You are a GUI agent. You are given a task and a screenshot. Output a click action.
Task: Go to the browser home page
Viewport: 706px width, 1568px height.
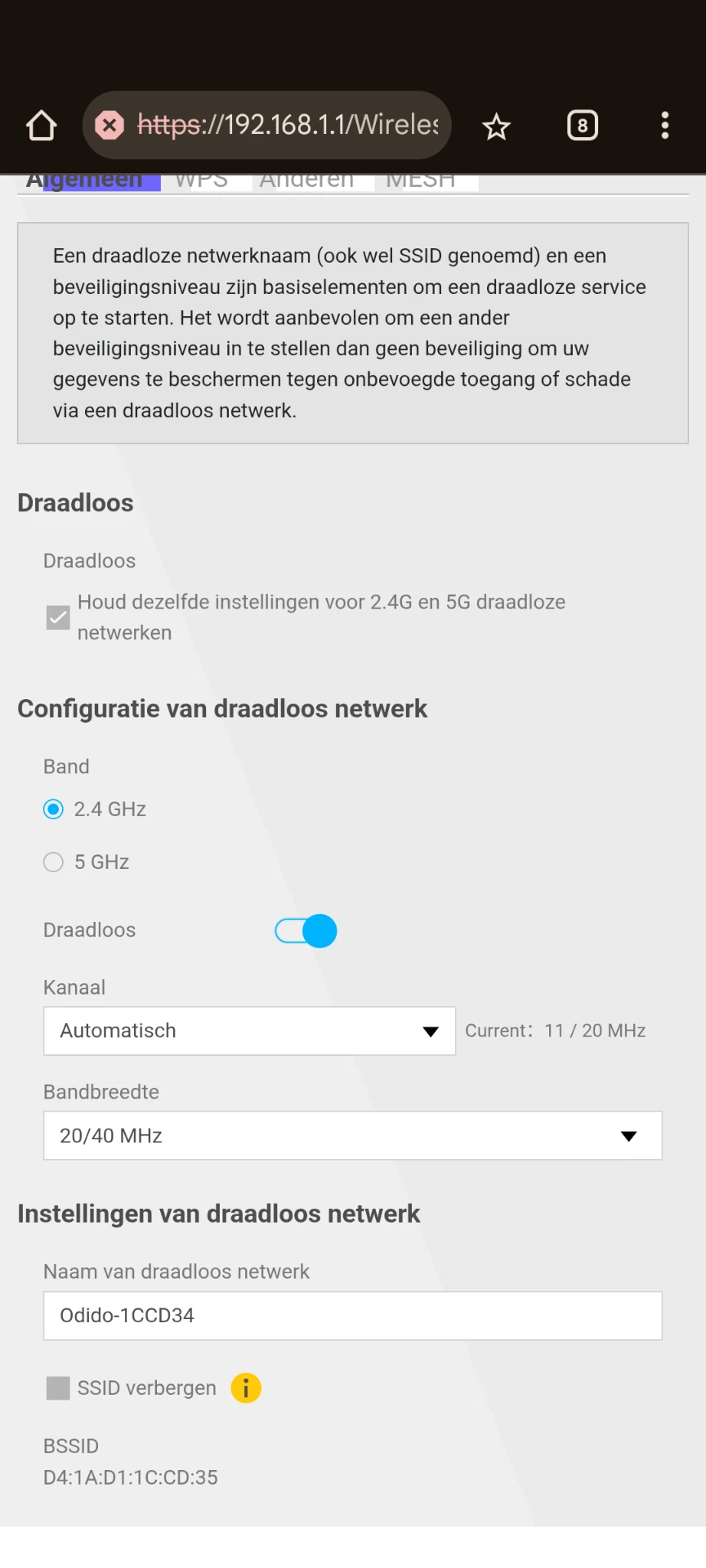click(x=42, y=126)
